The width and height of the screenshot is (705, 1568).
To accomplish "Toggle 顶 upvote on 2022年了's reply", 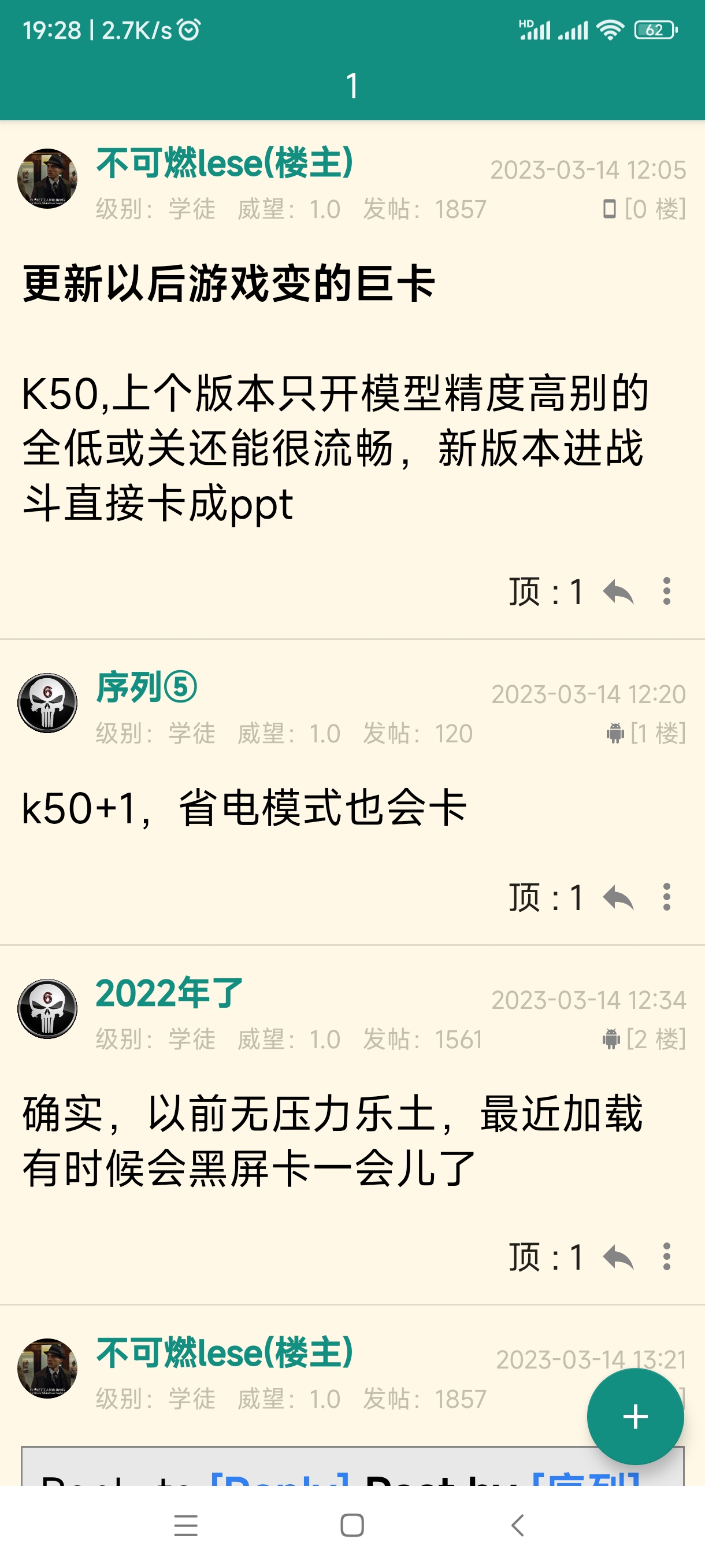I will tap(544, 1255).
